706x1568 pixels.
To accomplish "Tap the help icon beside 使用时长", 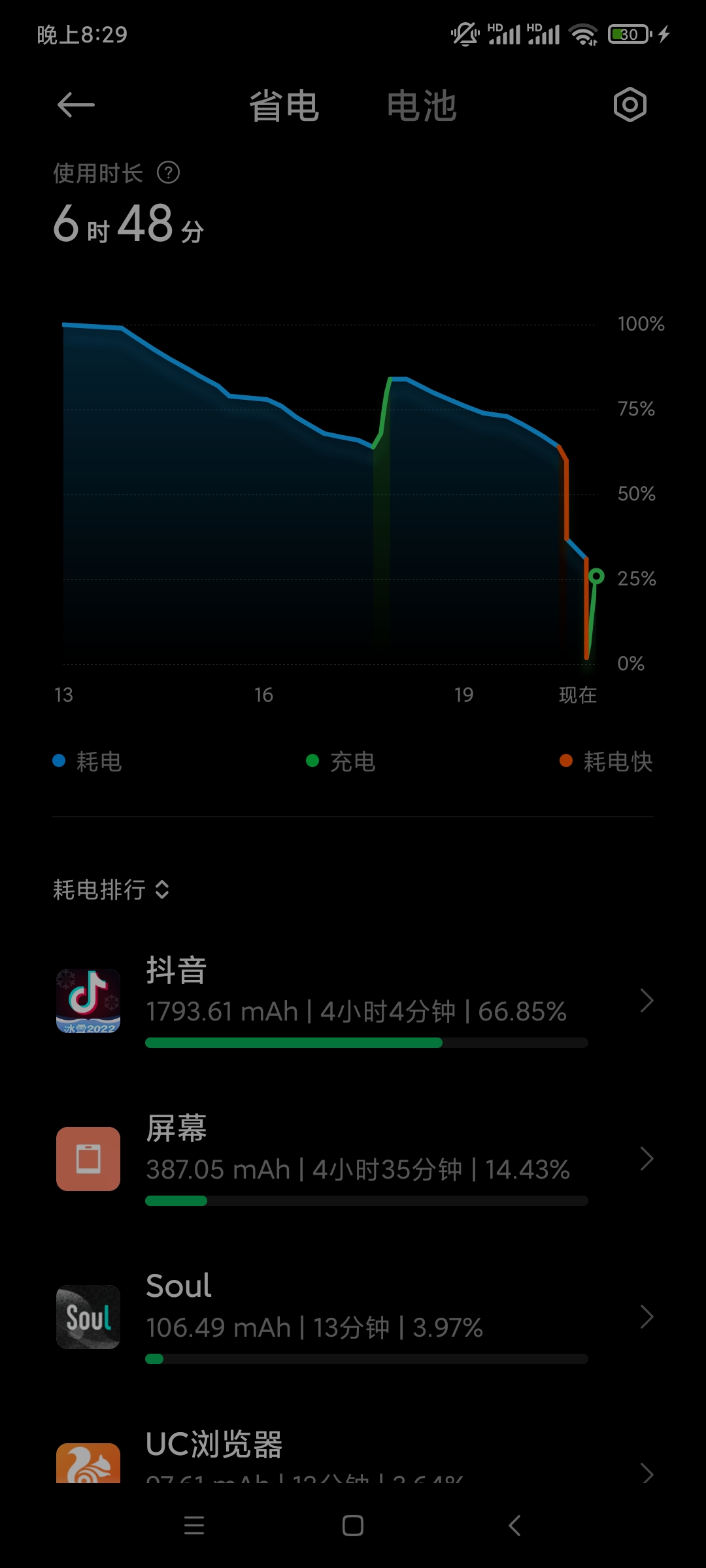I will click(x=169, y=173).
